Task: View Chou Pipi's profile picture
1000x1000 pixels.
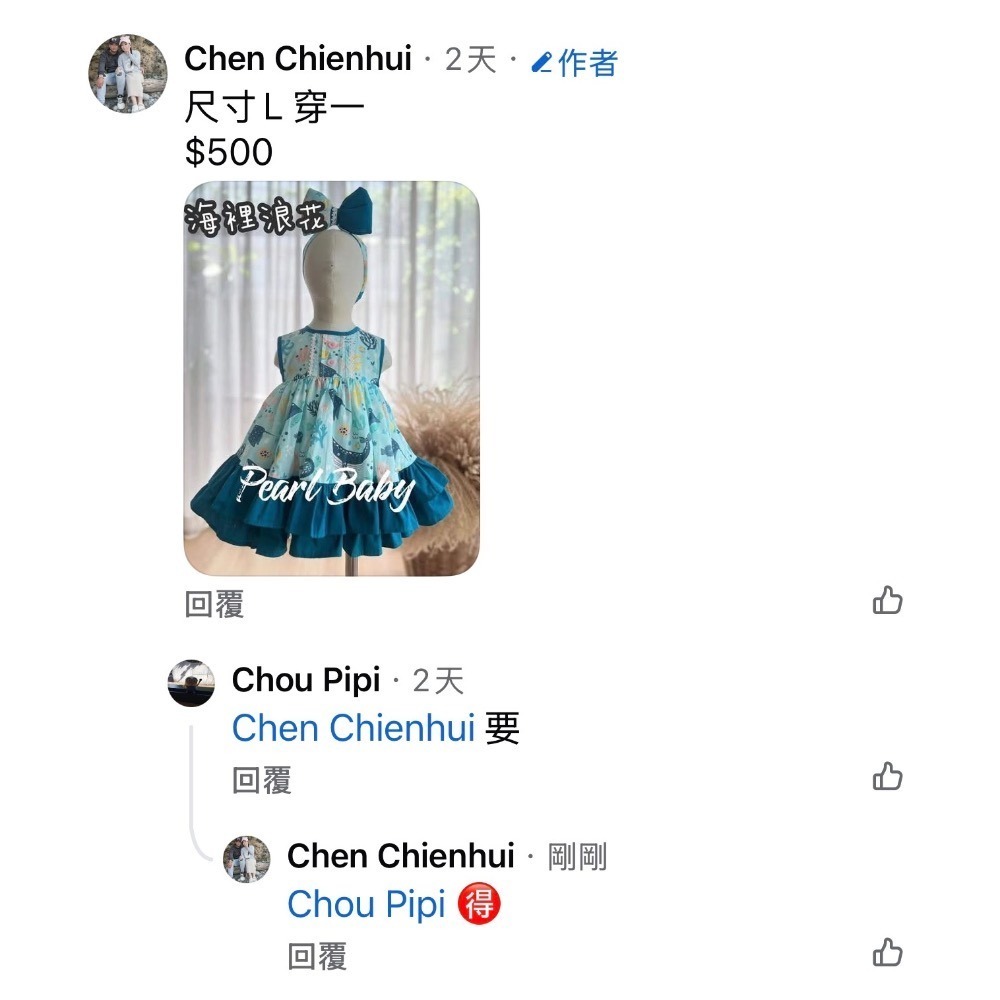Action: coord(191,684)
